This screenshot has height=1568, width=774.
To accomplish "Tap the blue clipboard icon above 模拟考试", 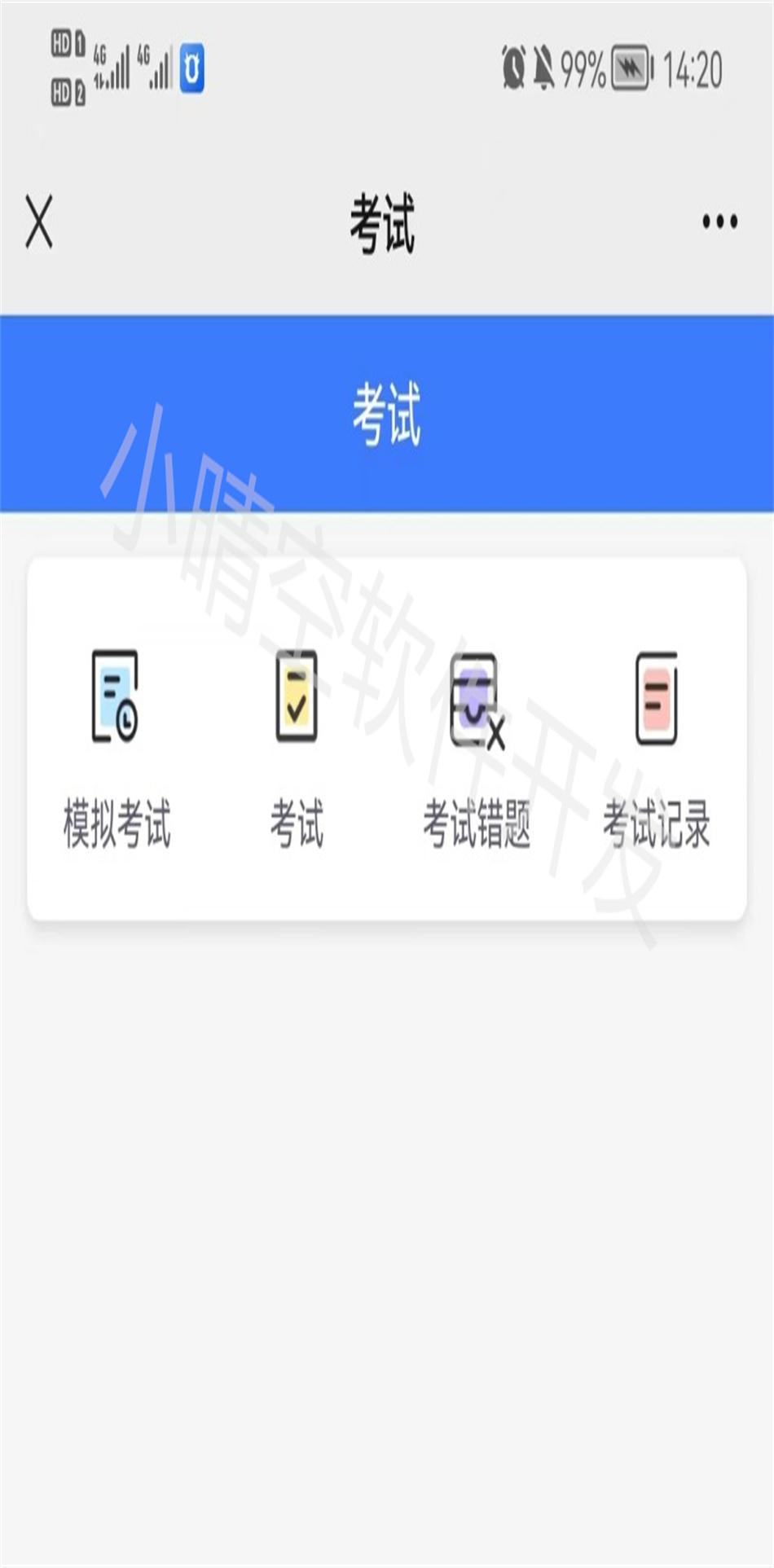I will [x=117, y=701].
